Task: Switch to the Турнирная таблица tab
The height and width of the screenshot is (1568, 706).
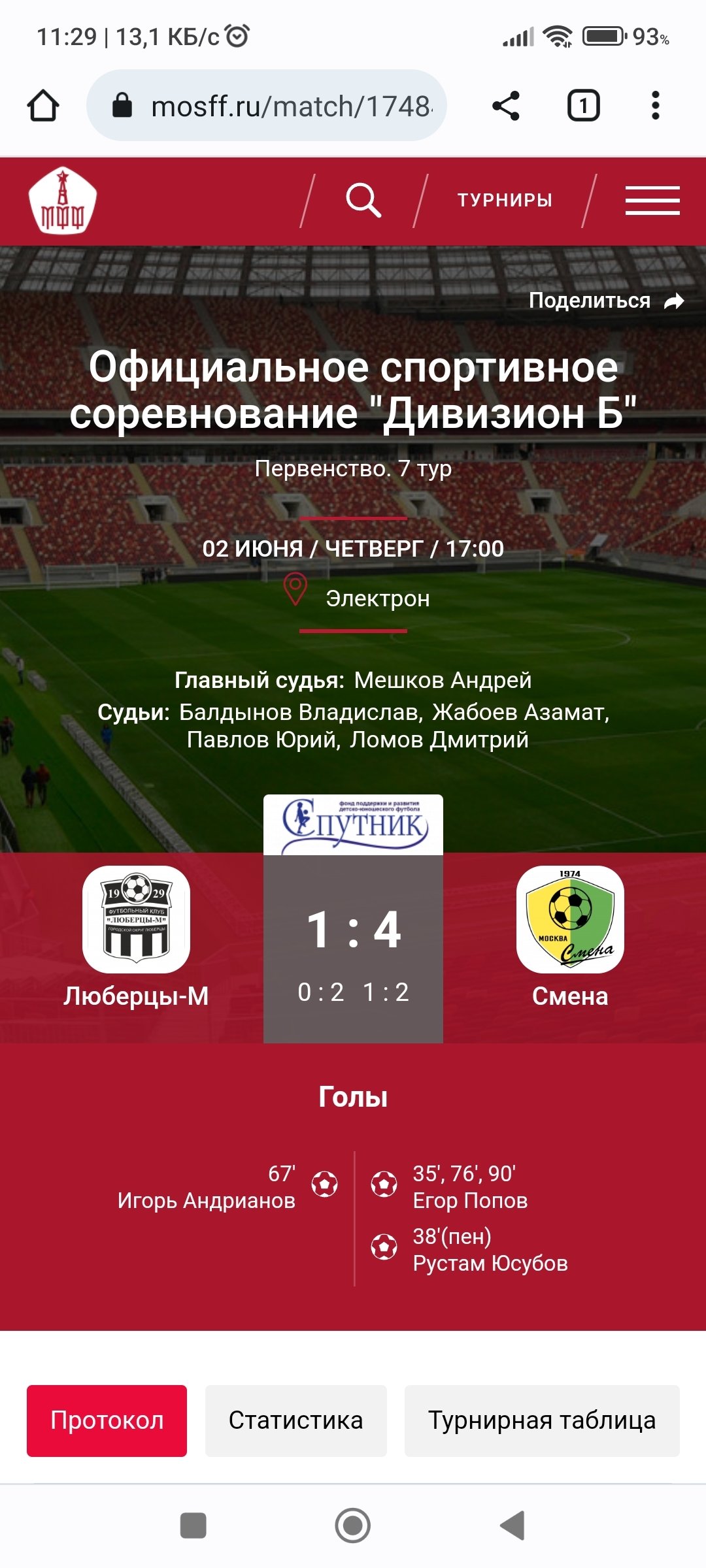Action: point(542,1420)
